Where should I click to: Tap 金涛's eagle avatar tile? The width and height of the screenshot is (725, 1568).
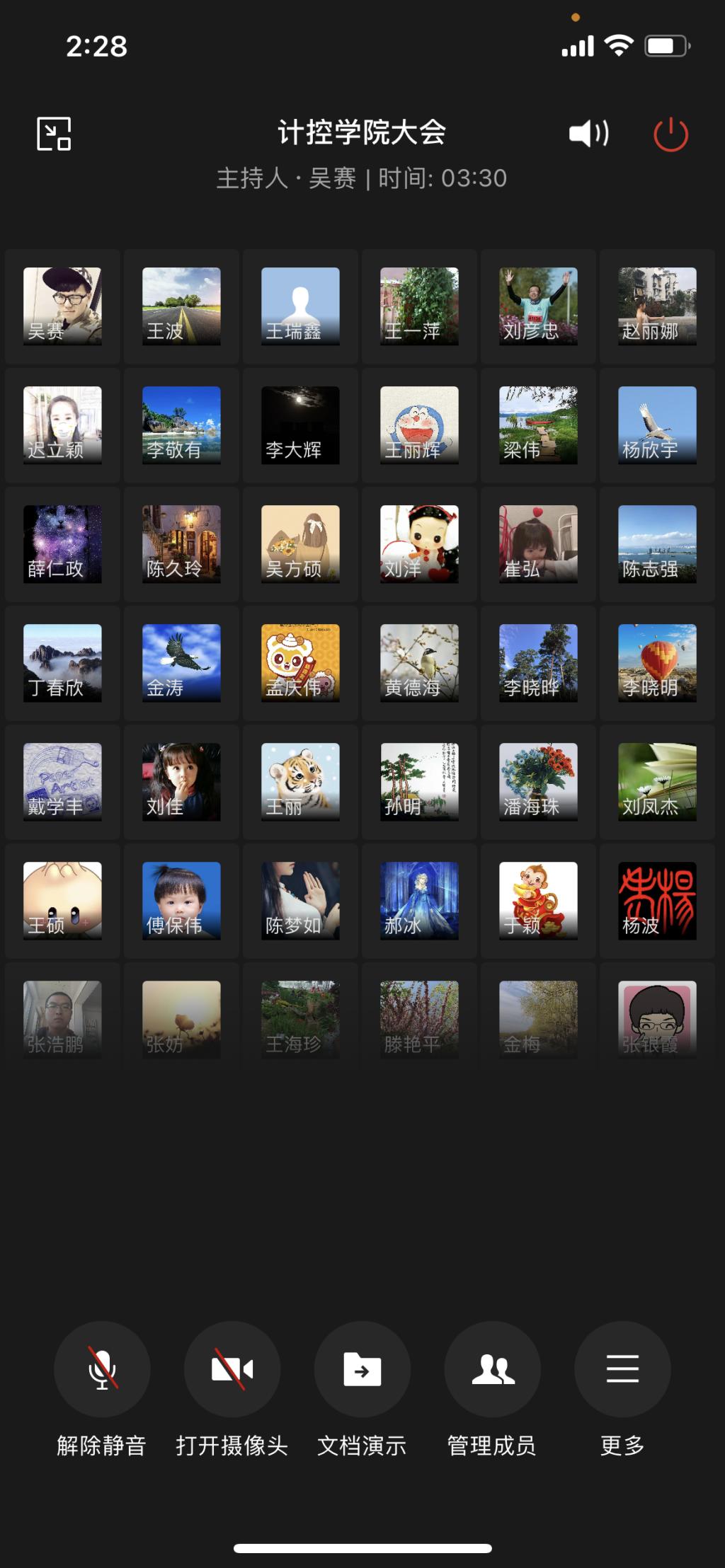181,663
